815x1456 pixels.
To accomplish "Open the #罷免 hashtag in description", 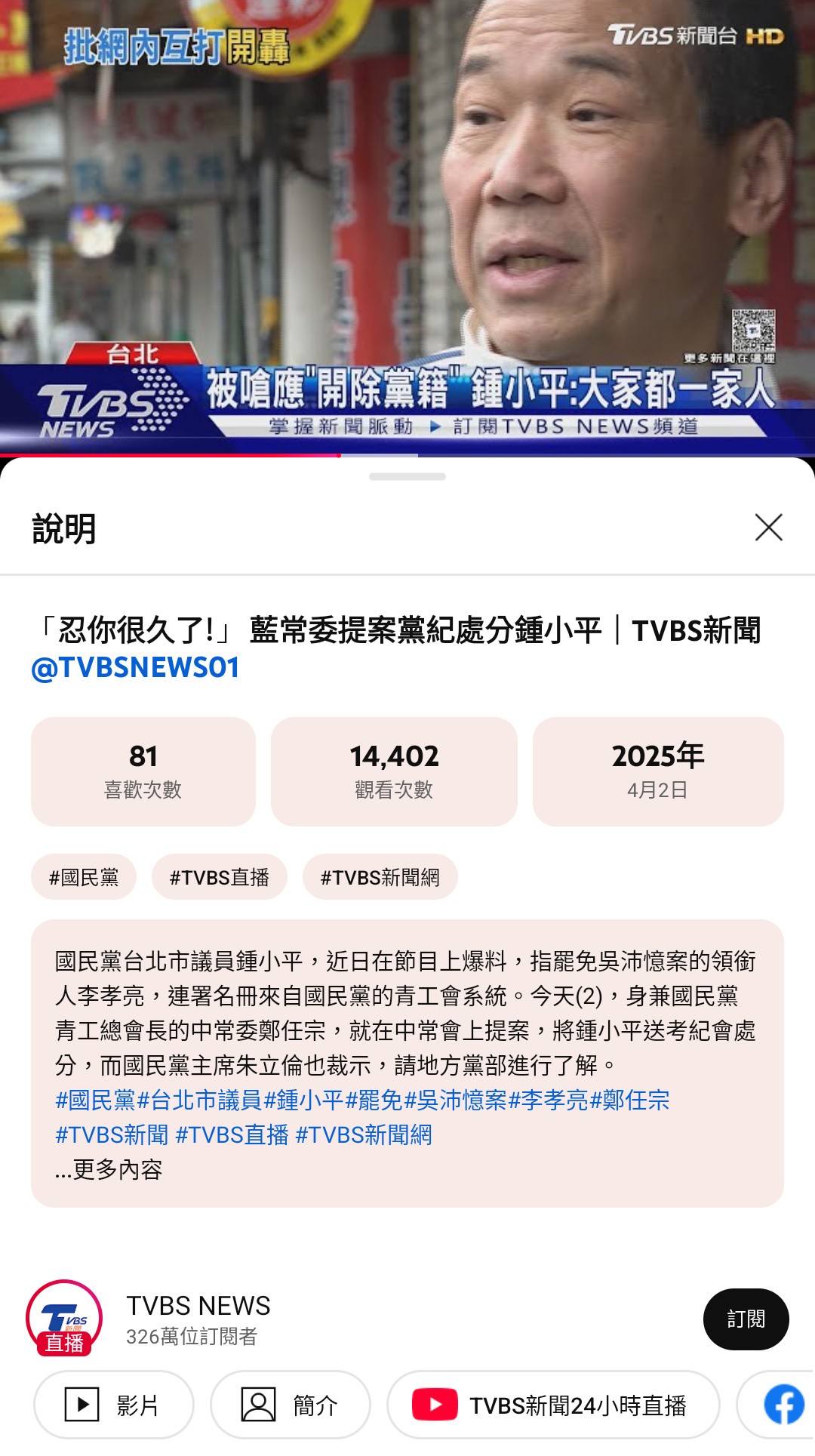I will point(374,1100).
